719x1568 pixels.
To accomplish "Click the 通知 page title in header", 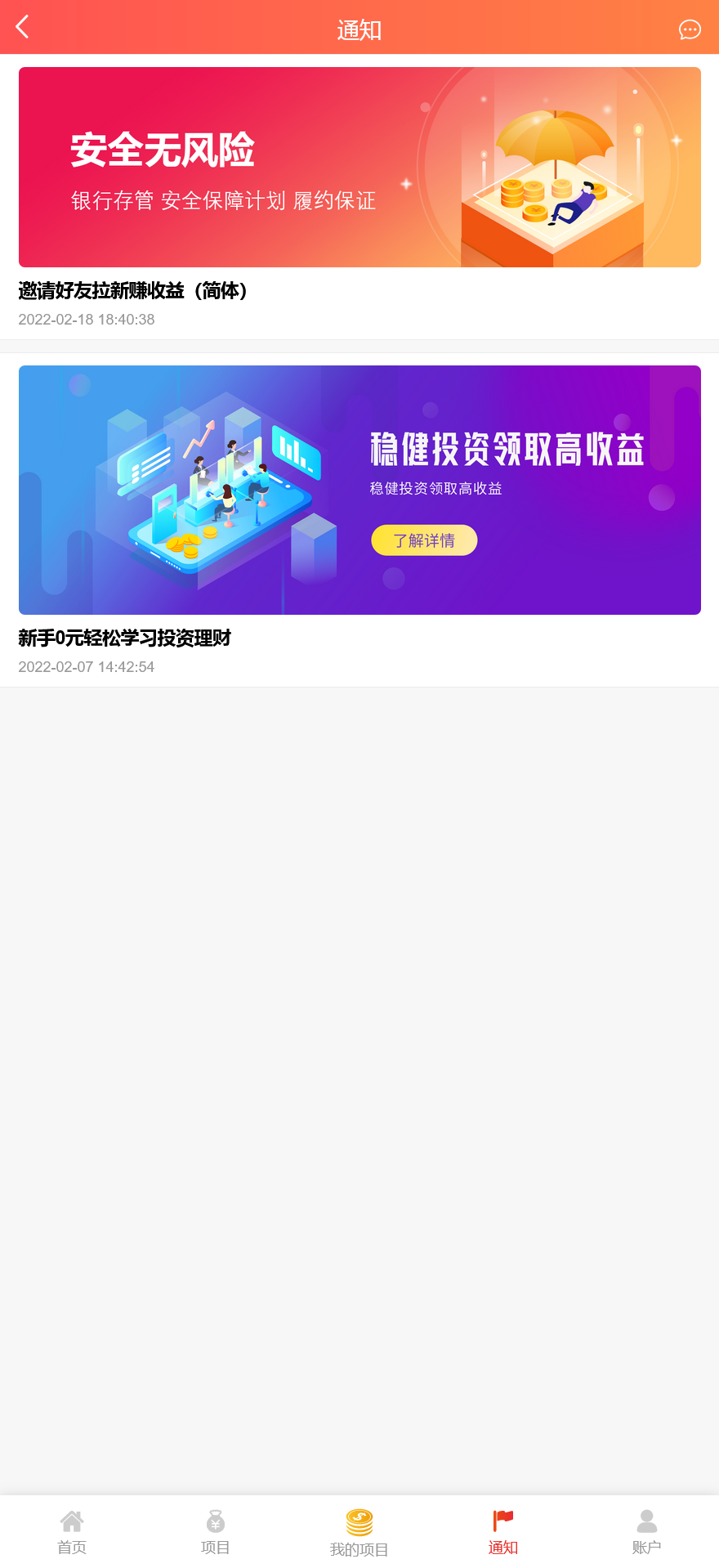I will pyautogui.click(x=359, y=29).
